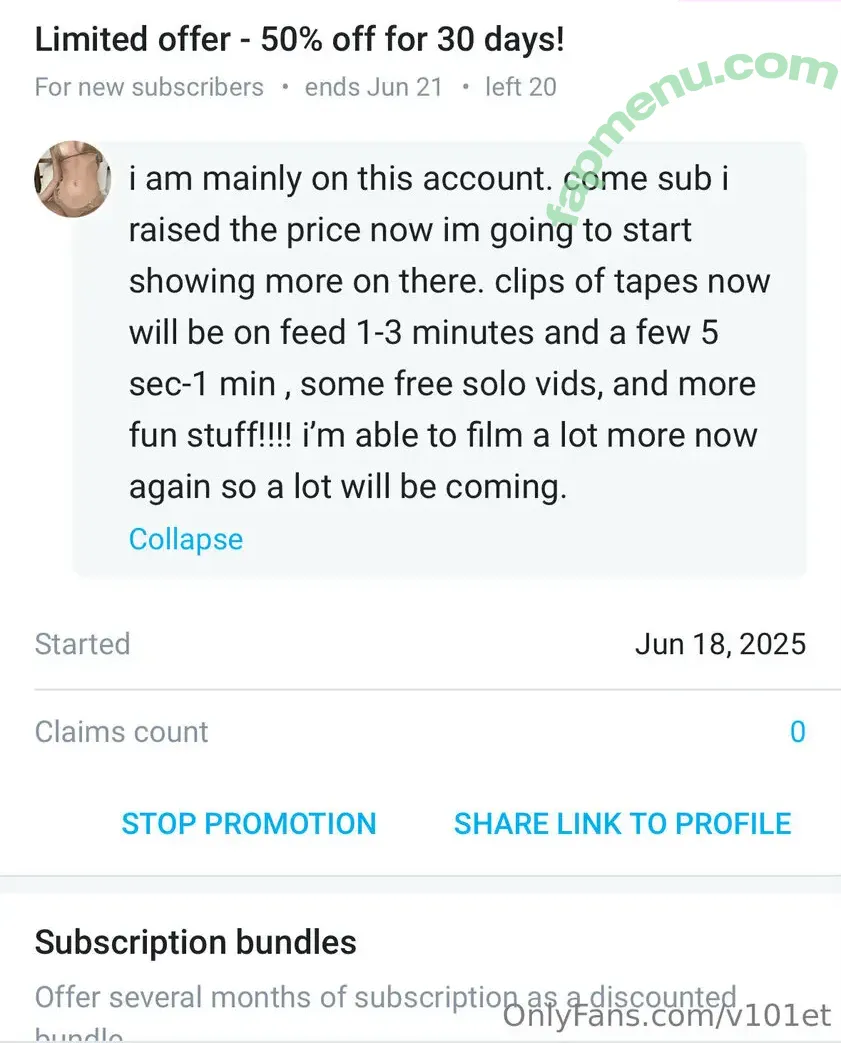841x1043 pixels.
Task: Open the claims count number
Action: pos(797,732)
